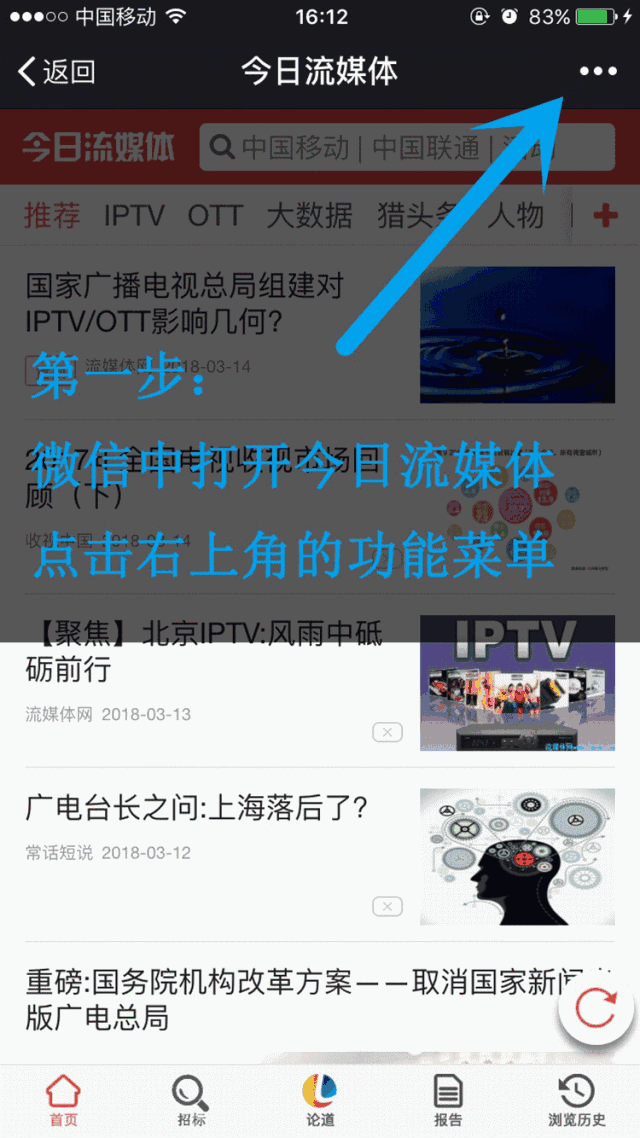Dismiss the 广电台长之问 article with its X
This screenshot has width=640, height=1138.
(x=387, y=906)
